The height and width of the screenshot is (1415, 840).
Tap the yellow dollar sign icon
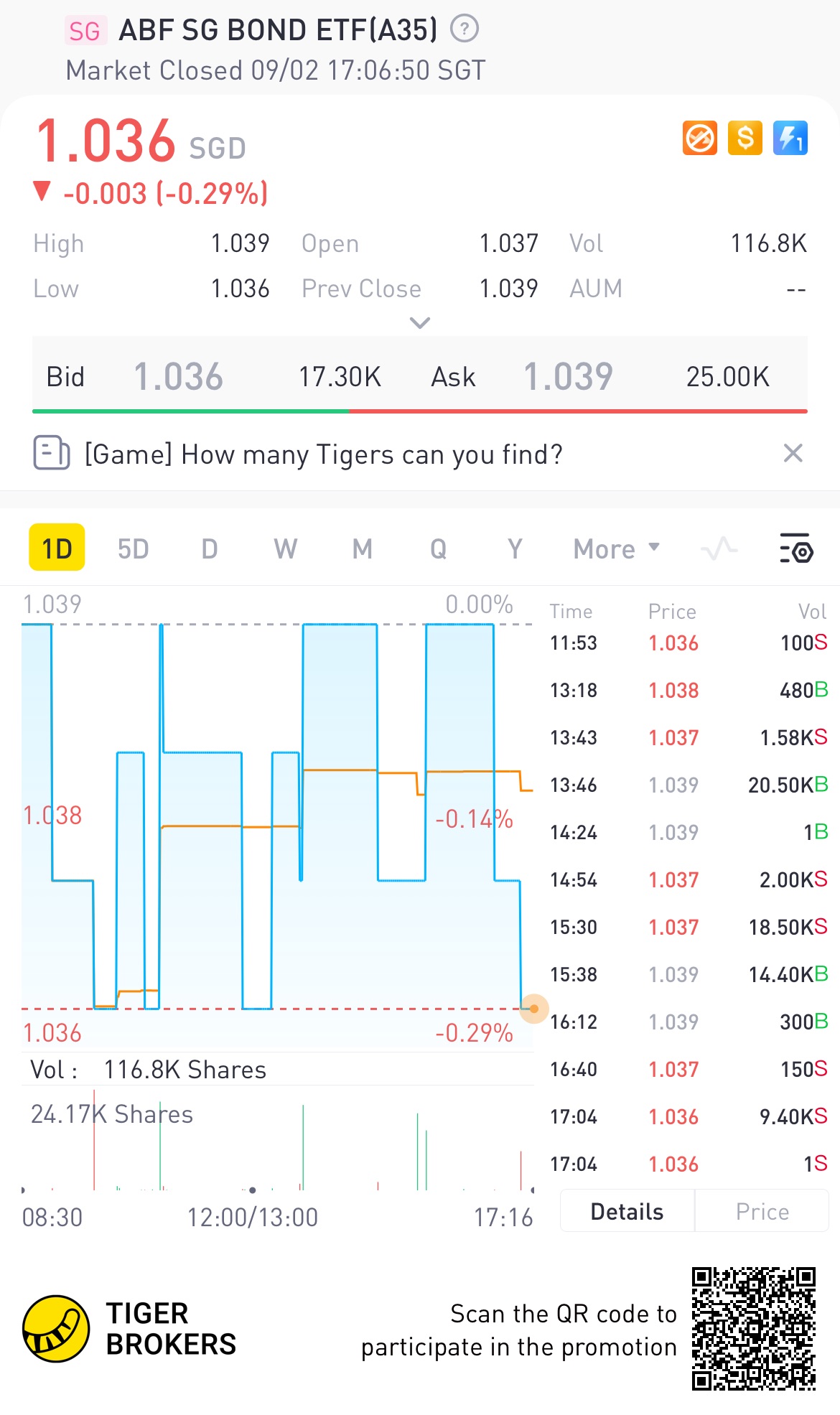pos(745,138)
